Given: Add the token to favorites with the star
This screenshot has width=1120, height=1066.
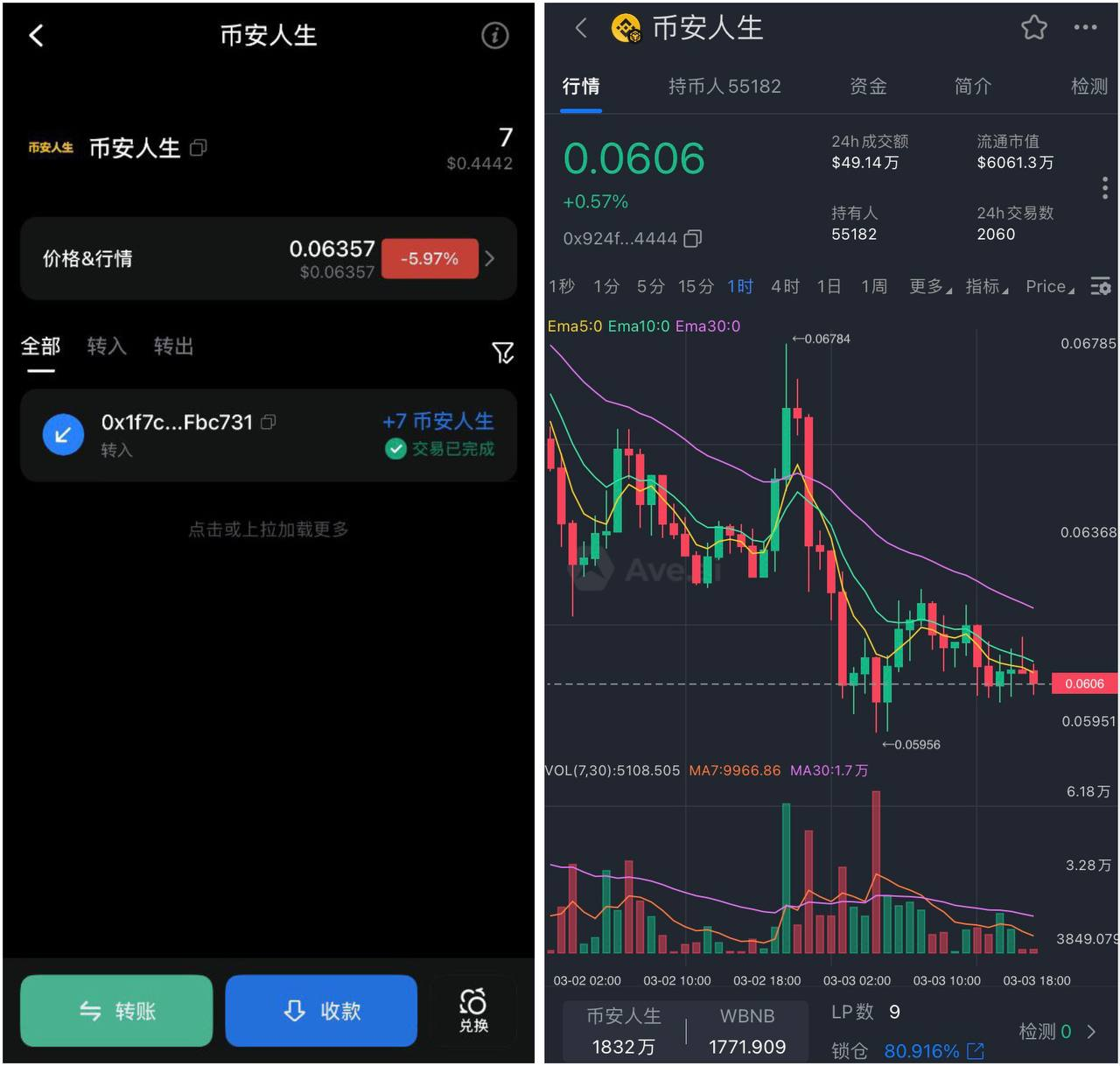Looking at the screenshot, I should click(x=1033, y=28).
